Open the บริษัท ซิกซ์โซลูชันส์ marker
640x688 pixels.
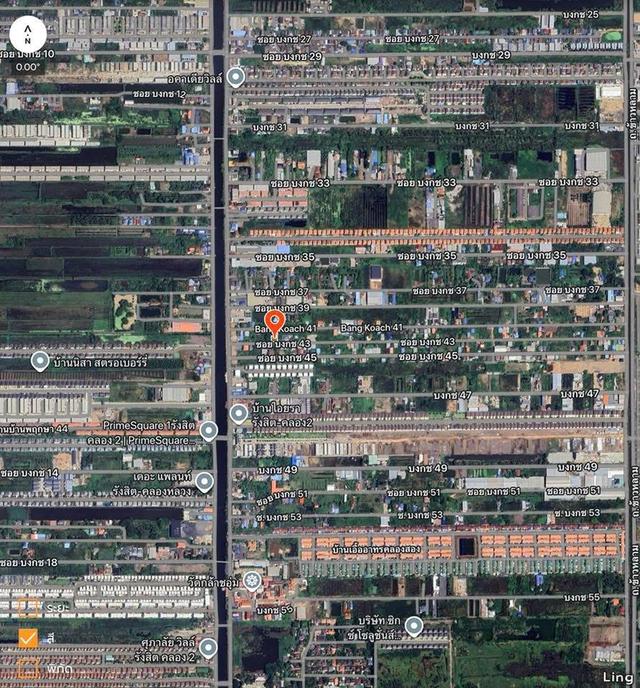pos(413,626)
